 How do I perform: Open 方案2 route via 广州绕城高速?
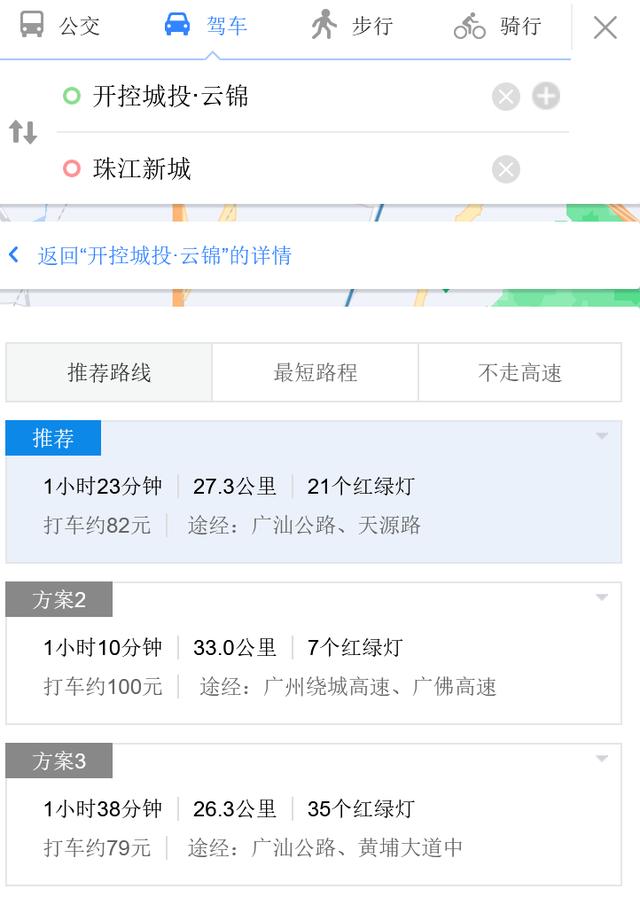coord(300,667)
